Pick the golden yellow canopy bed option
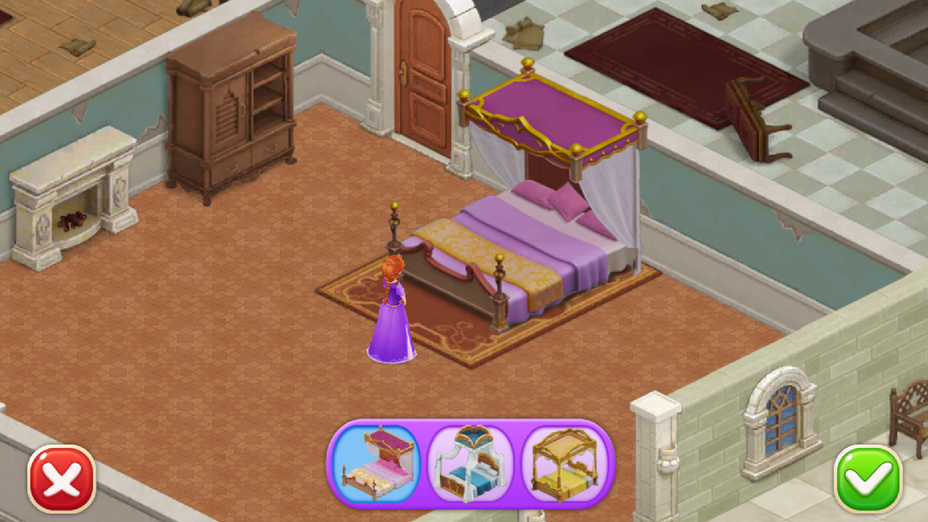Viewport: 928px width, 522px height. 564,463
